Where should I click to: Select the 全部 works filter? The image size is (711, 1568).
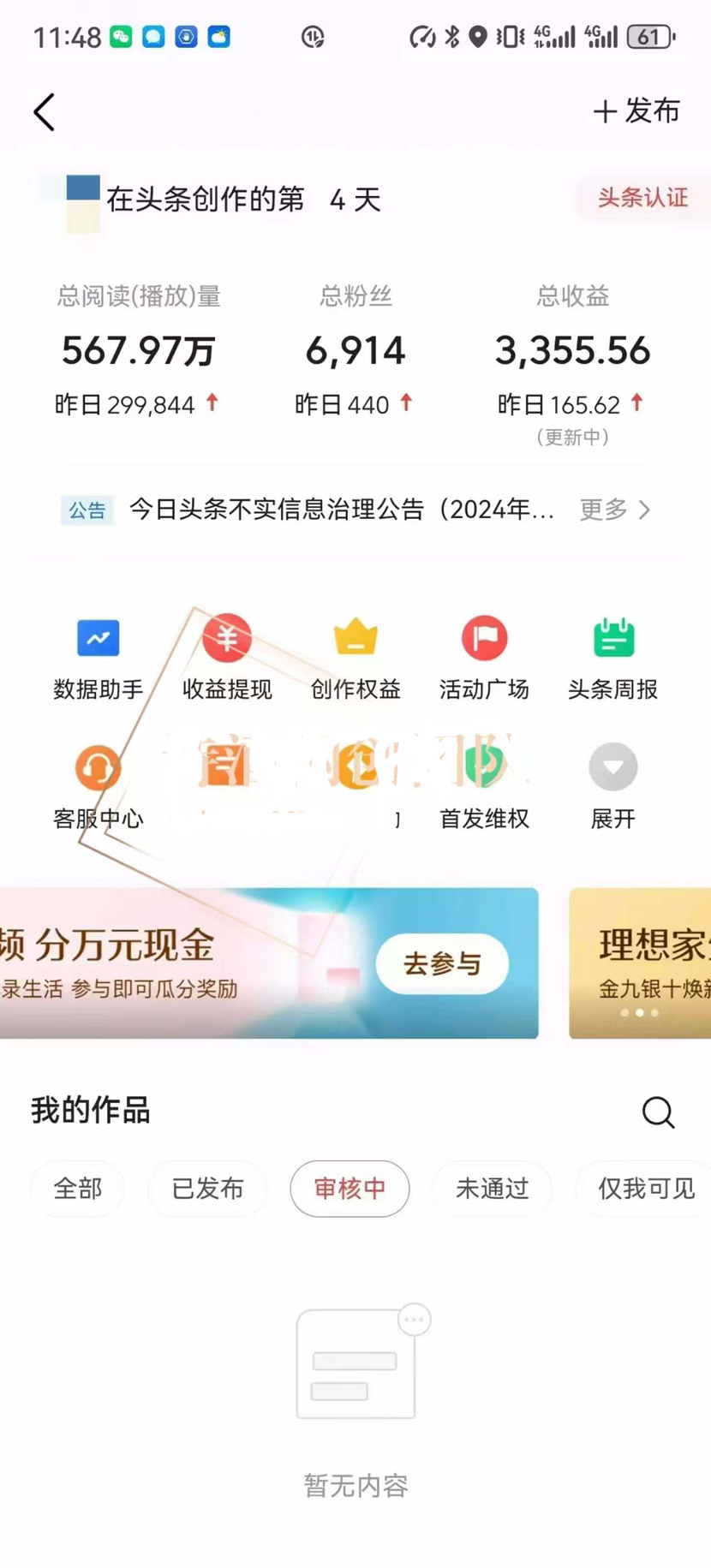tap(78, 1189)
